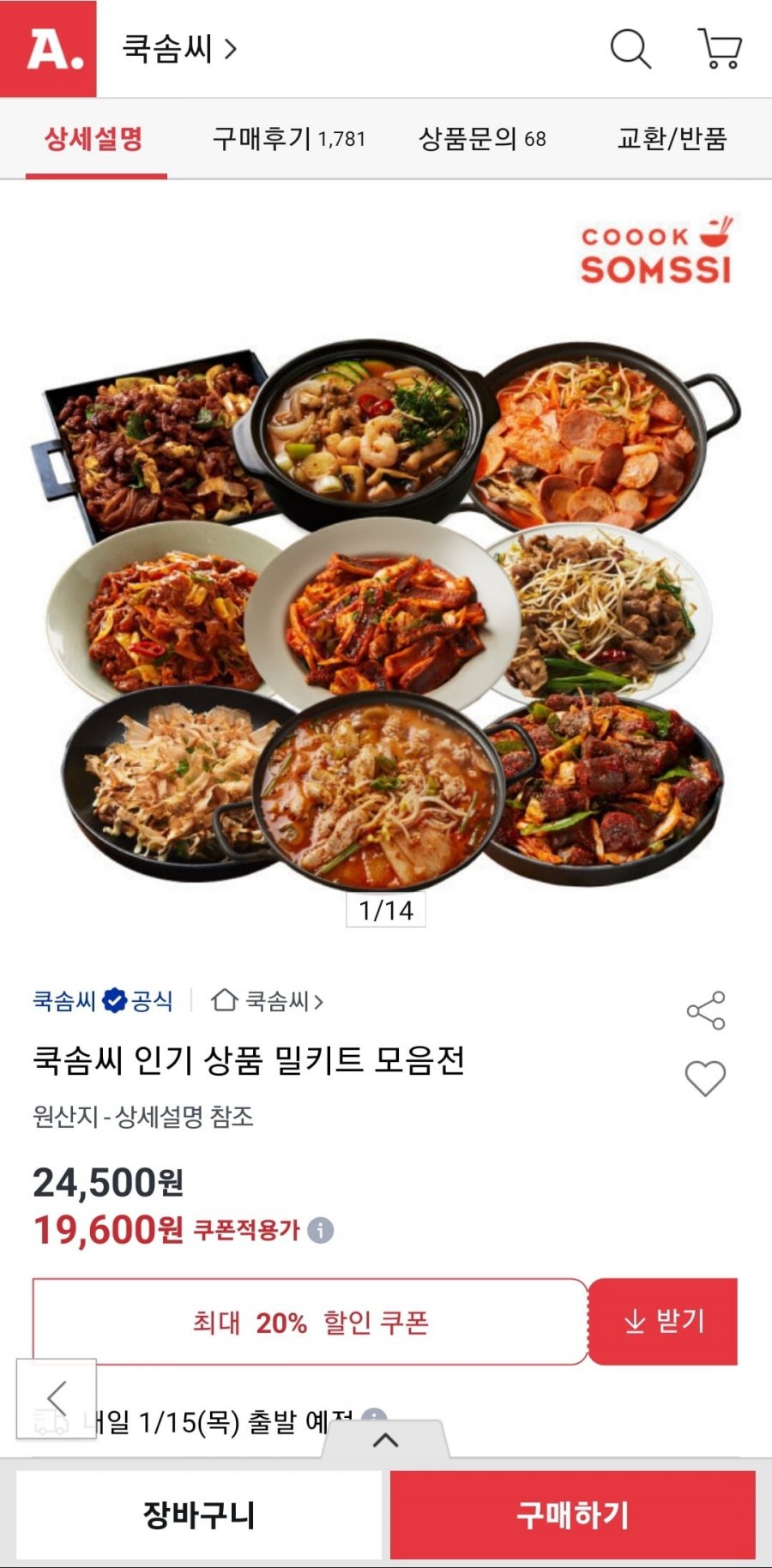Switch to the 상품문의 tab
772x1568 pixels.
[482, 139]
